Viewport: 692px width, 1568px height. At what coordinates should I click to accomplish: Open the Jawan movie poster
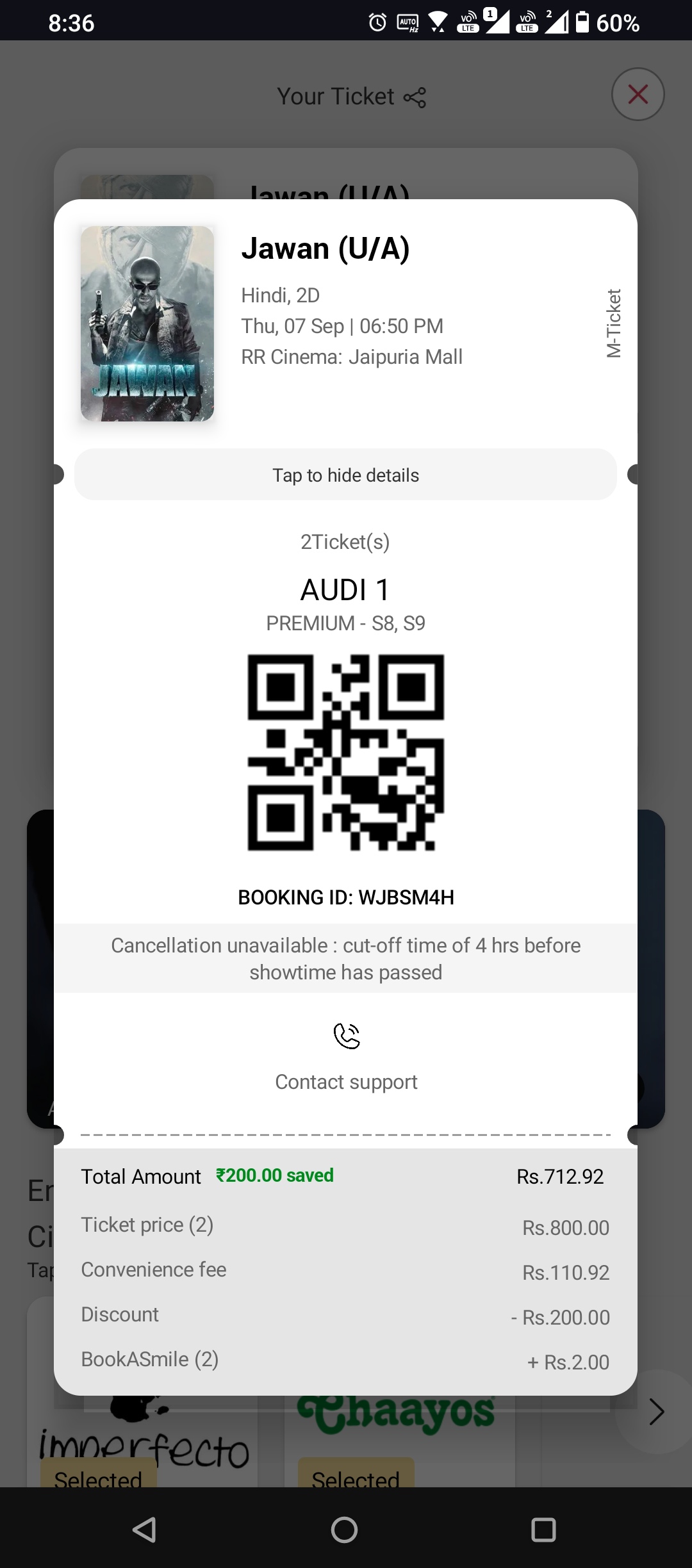tap(147, 323)
